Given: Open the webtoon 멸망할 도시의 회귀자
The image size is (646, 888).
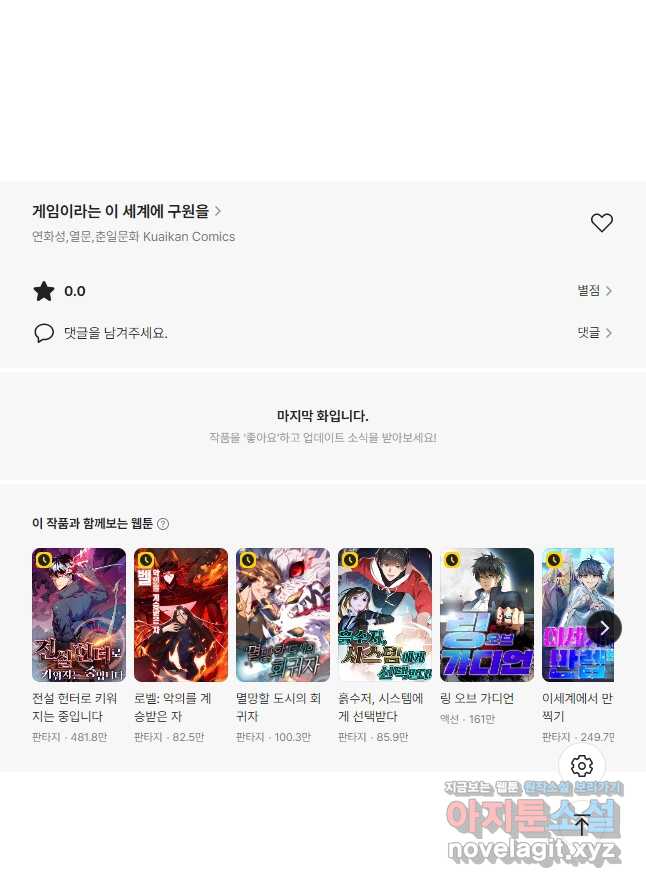Looking at the screenshot, I should [x=283, y=614].
